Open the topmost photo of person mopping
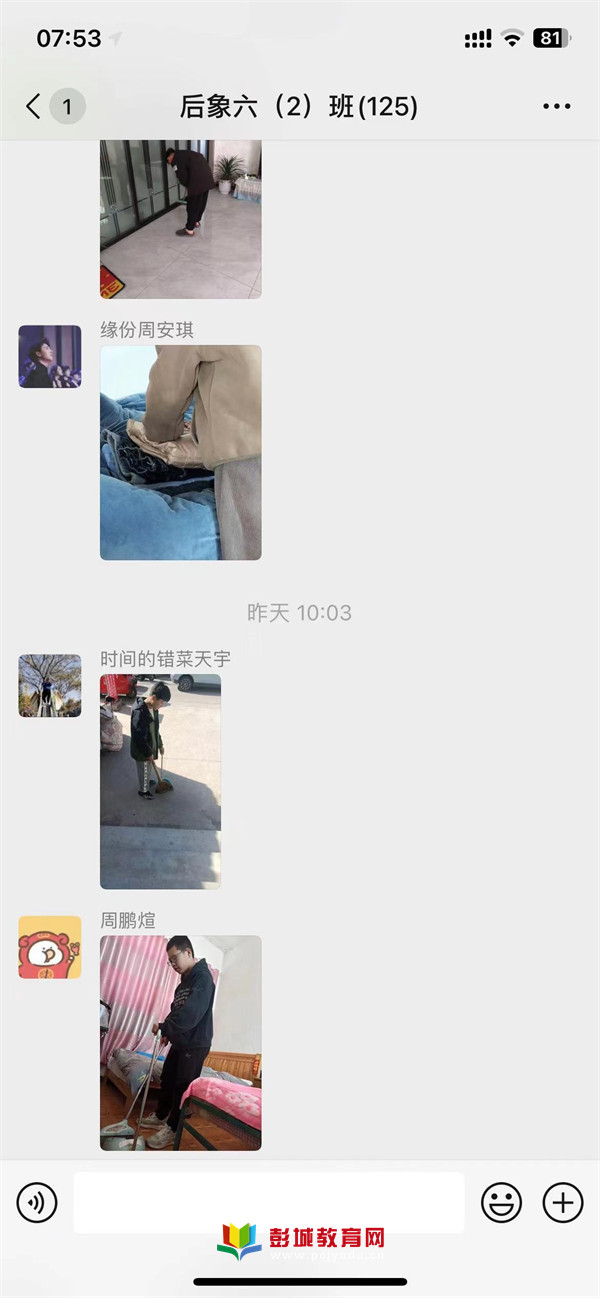This screenshot has width=600, height=1298. tap(180, 218)
